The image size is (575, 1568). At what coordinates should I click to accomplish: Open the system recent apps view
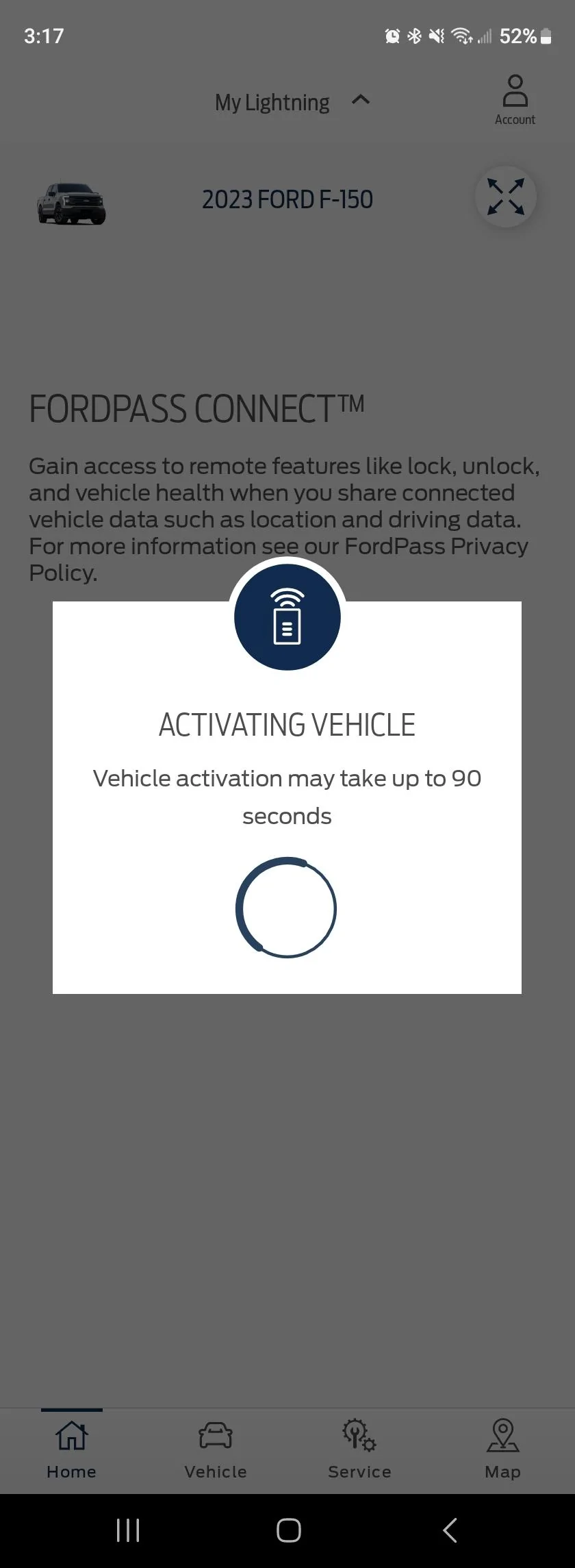128,1530
